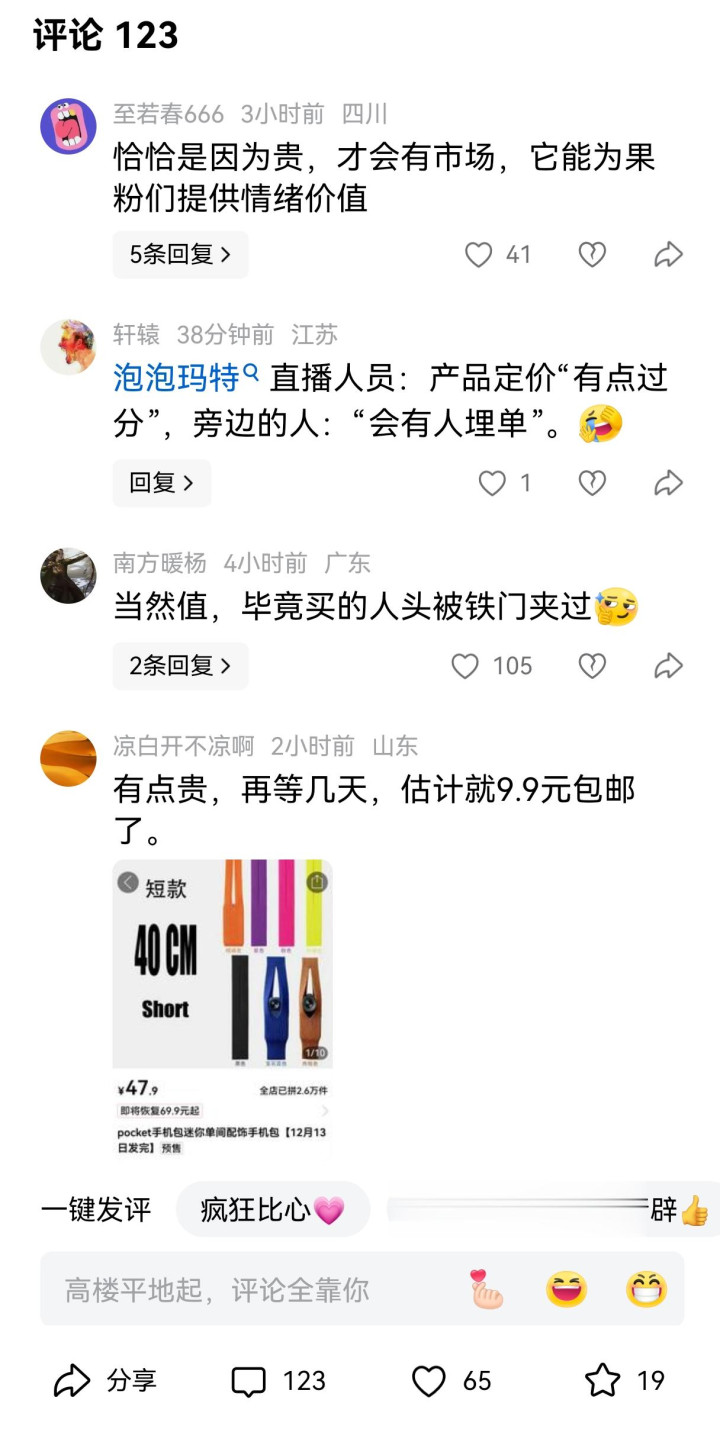
Task: Share this post
Action: [104, 1381]
